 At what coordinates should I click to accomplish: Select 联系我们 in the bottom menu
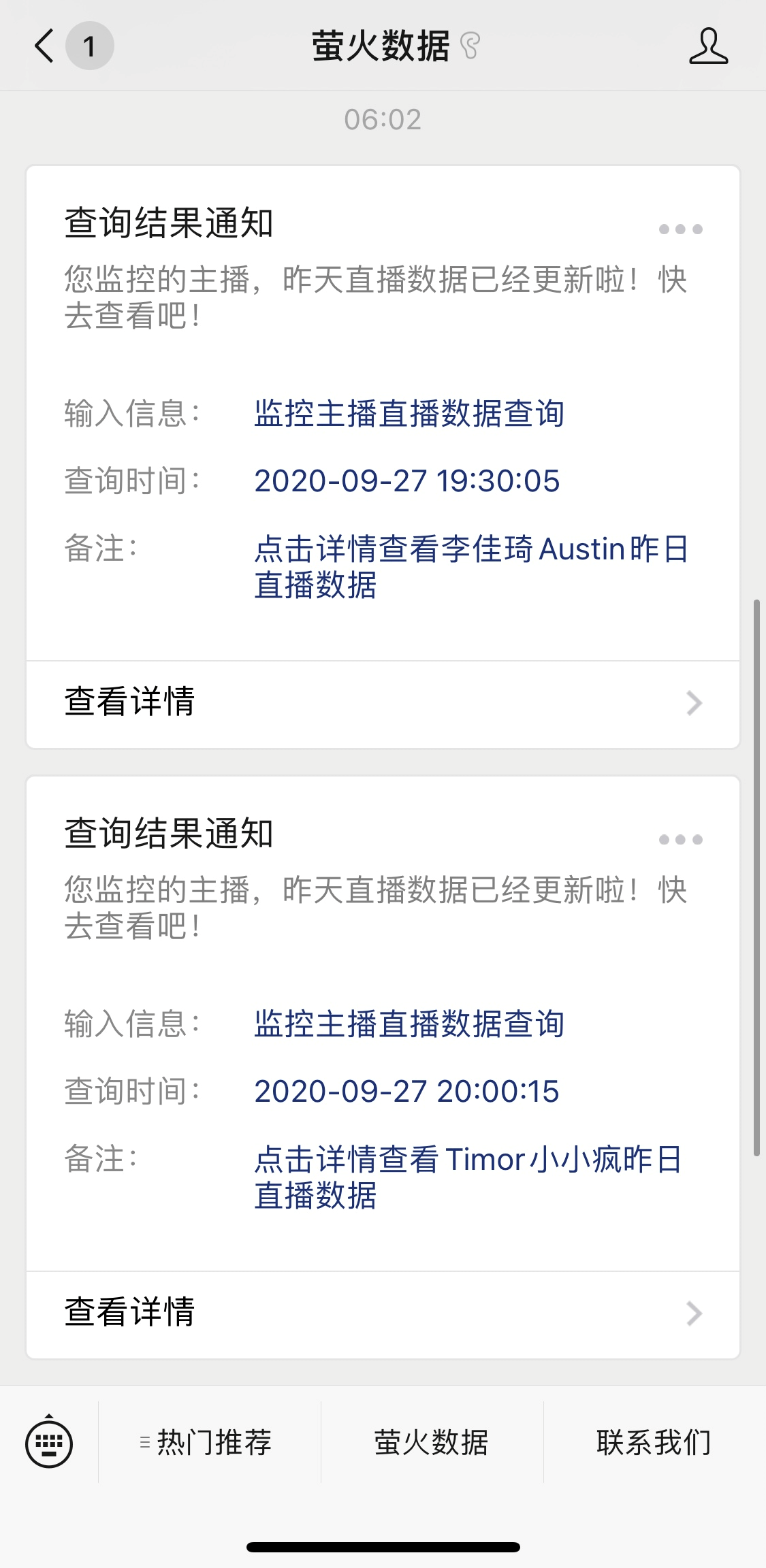pos(654,1443)
